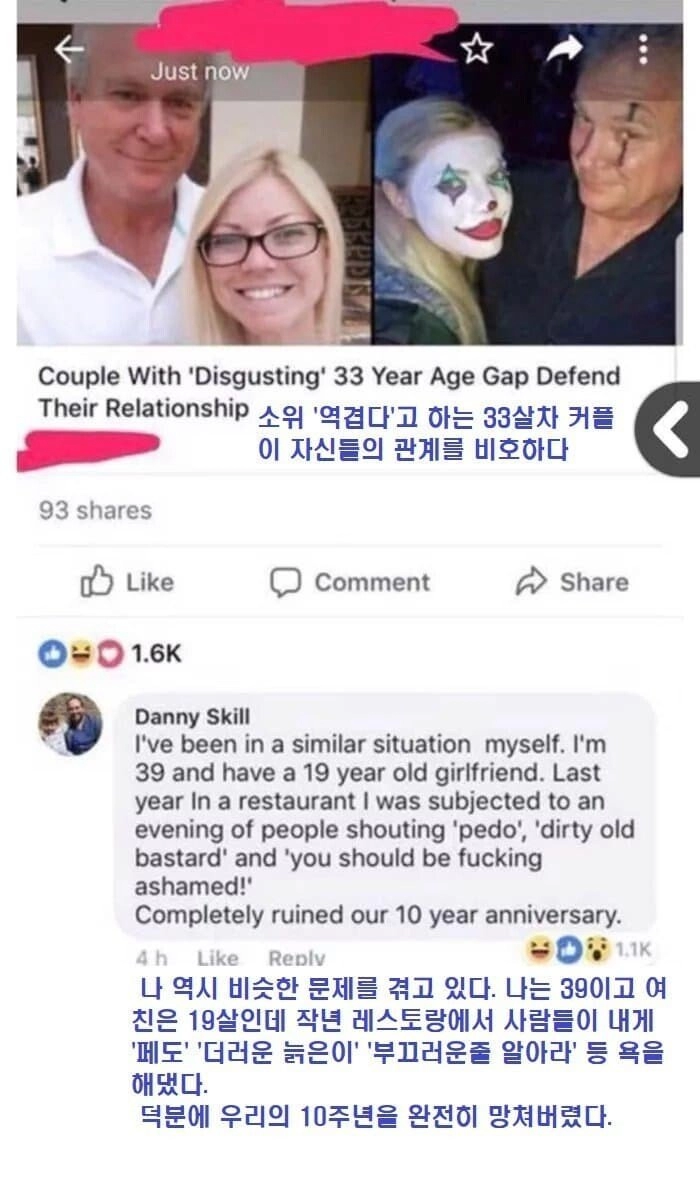Comment on the article post
This screenshot has height=1185, width=700.
tap(350, 582)
